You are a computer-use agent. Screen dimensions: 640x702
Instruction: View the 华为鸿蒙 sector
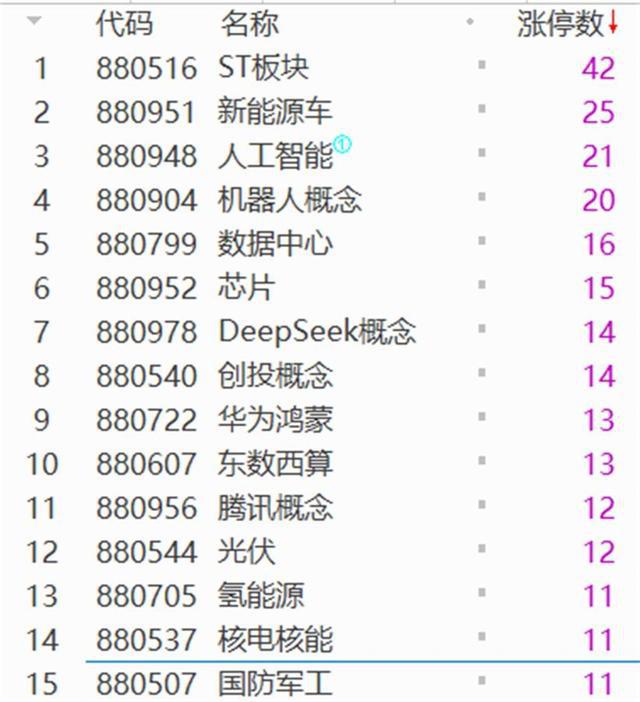coord(275,420)
